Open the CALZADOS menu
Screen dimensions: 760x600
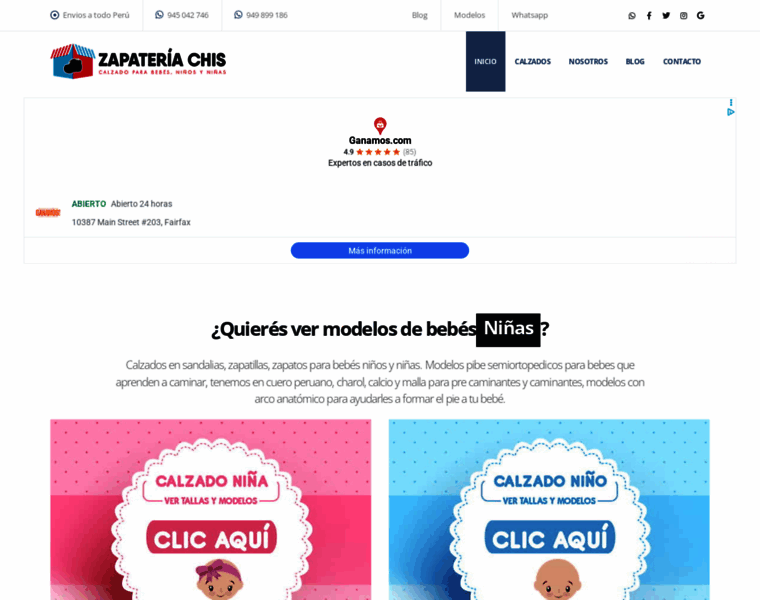coord(532,61)
